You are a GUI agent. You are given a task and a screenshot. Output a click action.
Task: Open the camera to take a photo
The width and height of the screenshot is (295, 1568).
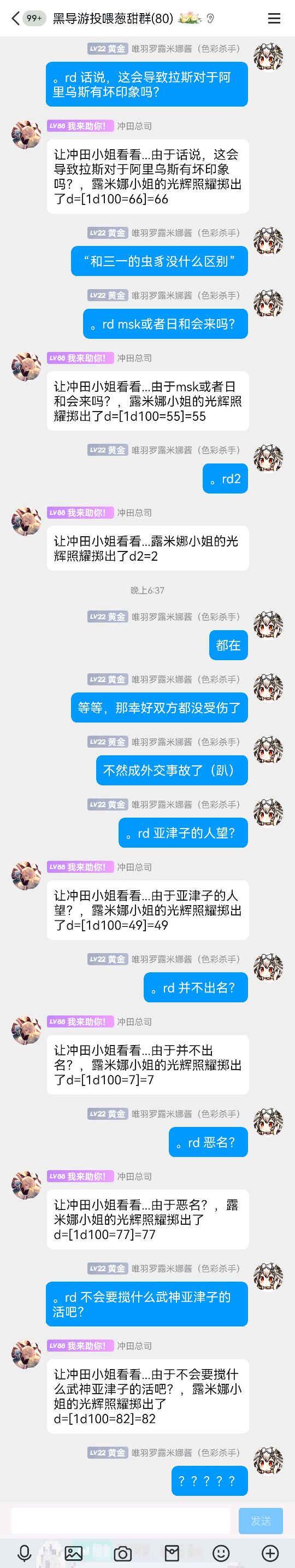123,1553
